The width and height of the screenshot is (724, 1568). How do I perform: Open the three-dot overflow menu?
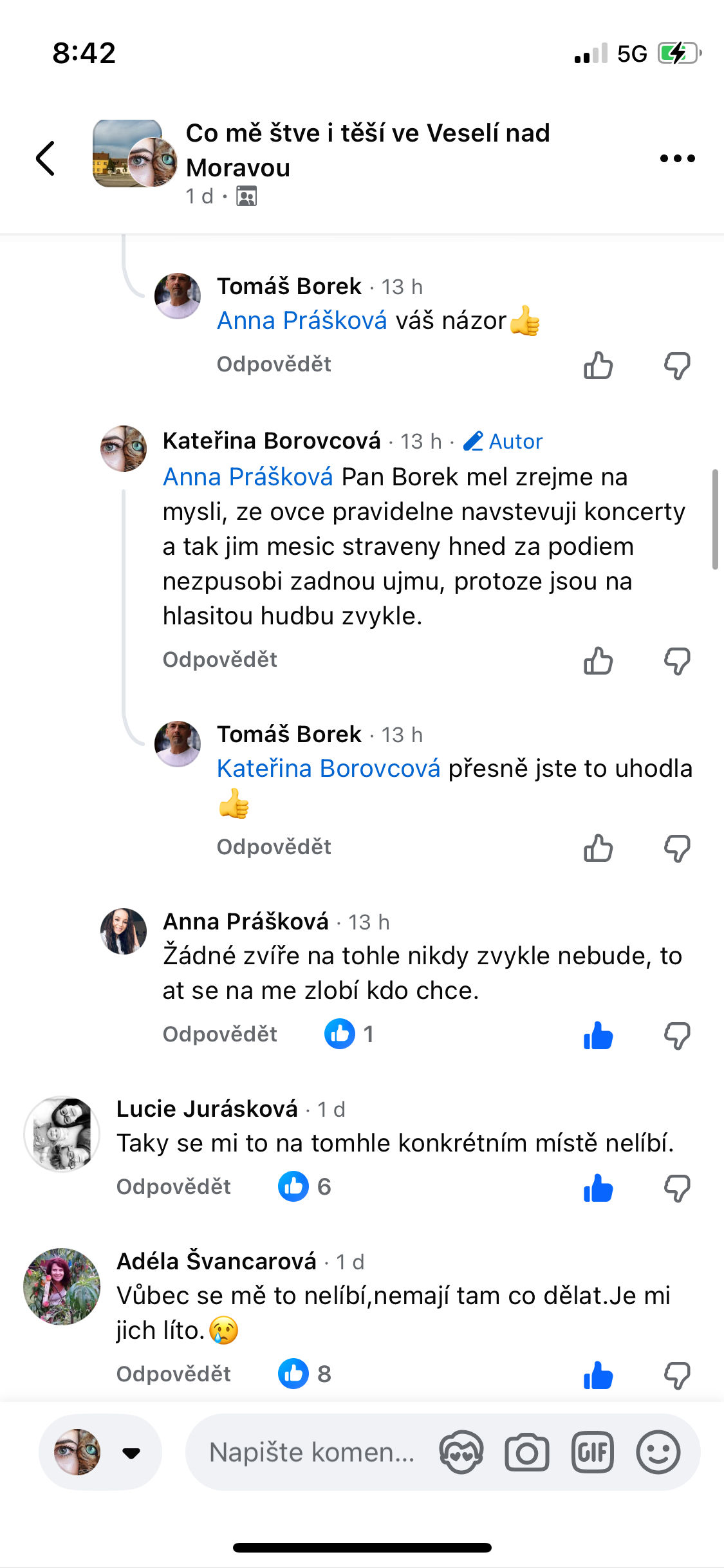coord(677,158)
